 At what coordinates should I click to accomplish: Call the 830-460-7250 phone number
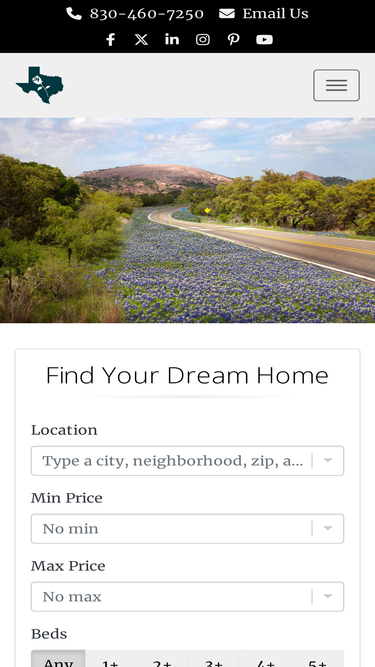pos(135,14)
